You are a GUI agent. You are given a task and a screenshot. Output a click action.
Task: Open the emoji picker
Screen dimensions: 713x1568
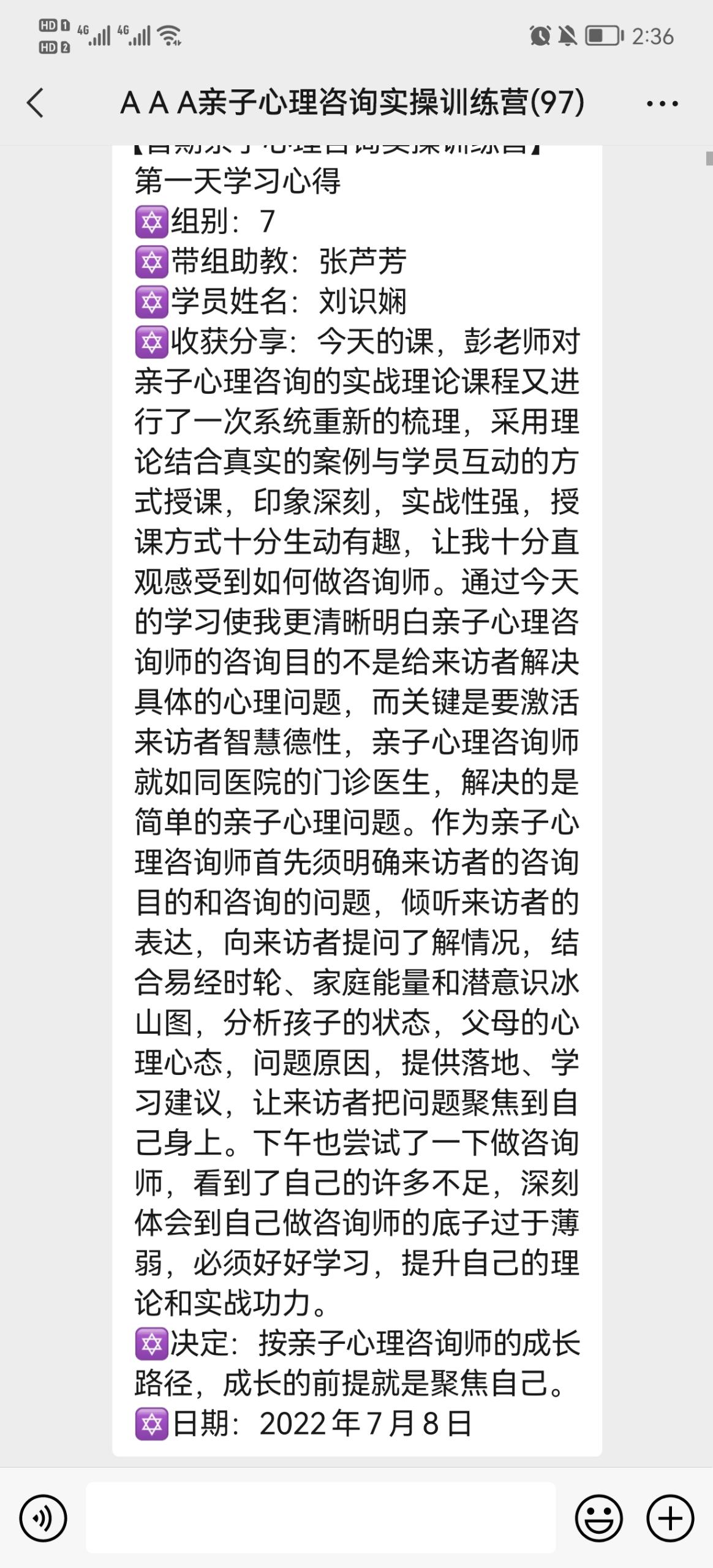pos(598,1518)
